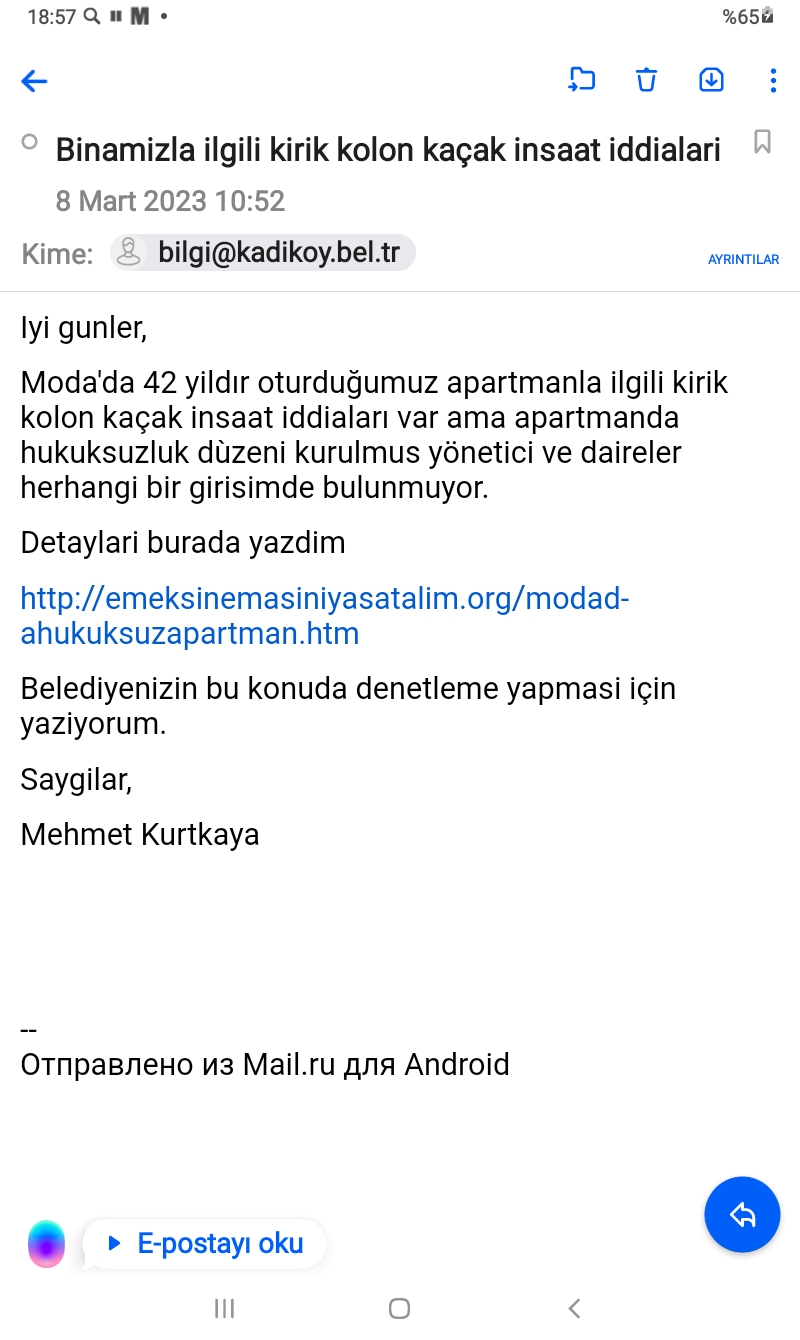
Task: Tap the 'Kime:' recipient row
Action: pyautogui.click(x=56, y=253)
